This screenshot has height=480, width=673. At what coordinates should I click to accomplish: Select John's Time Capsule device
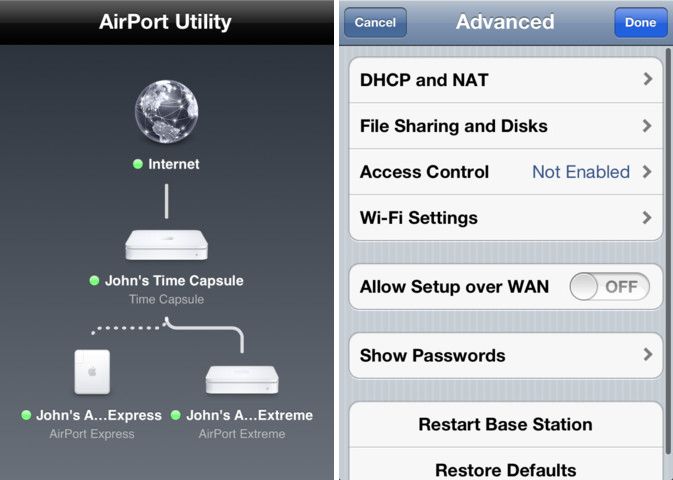(x=166, y=246)
